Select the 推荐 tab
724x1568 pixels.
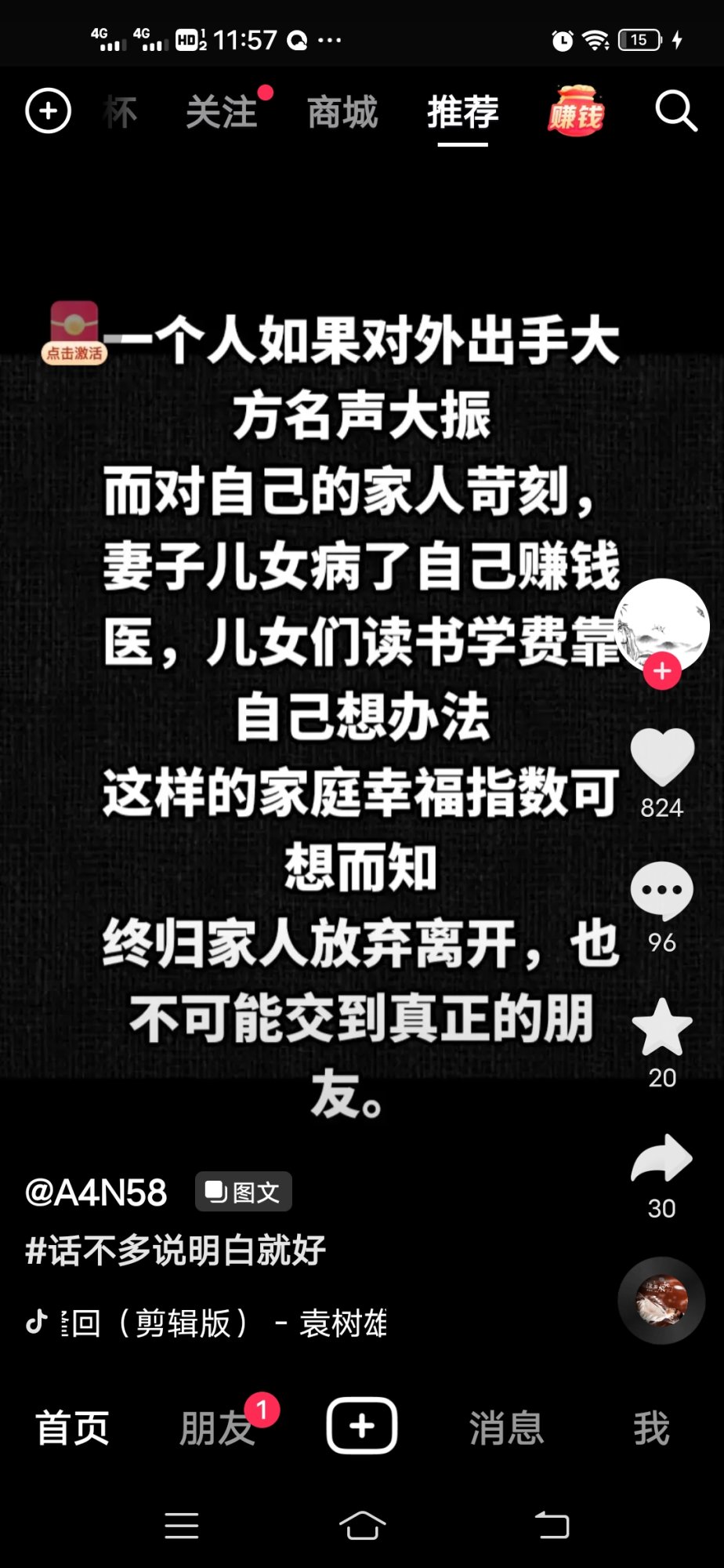462,112
